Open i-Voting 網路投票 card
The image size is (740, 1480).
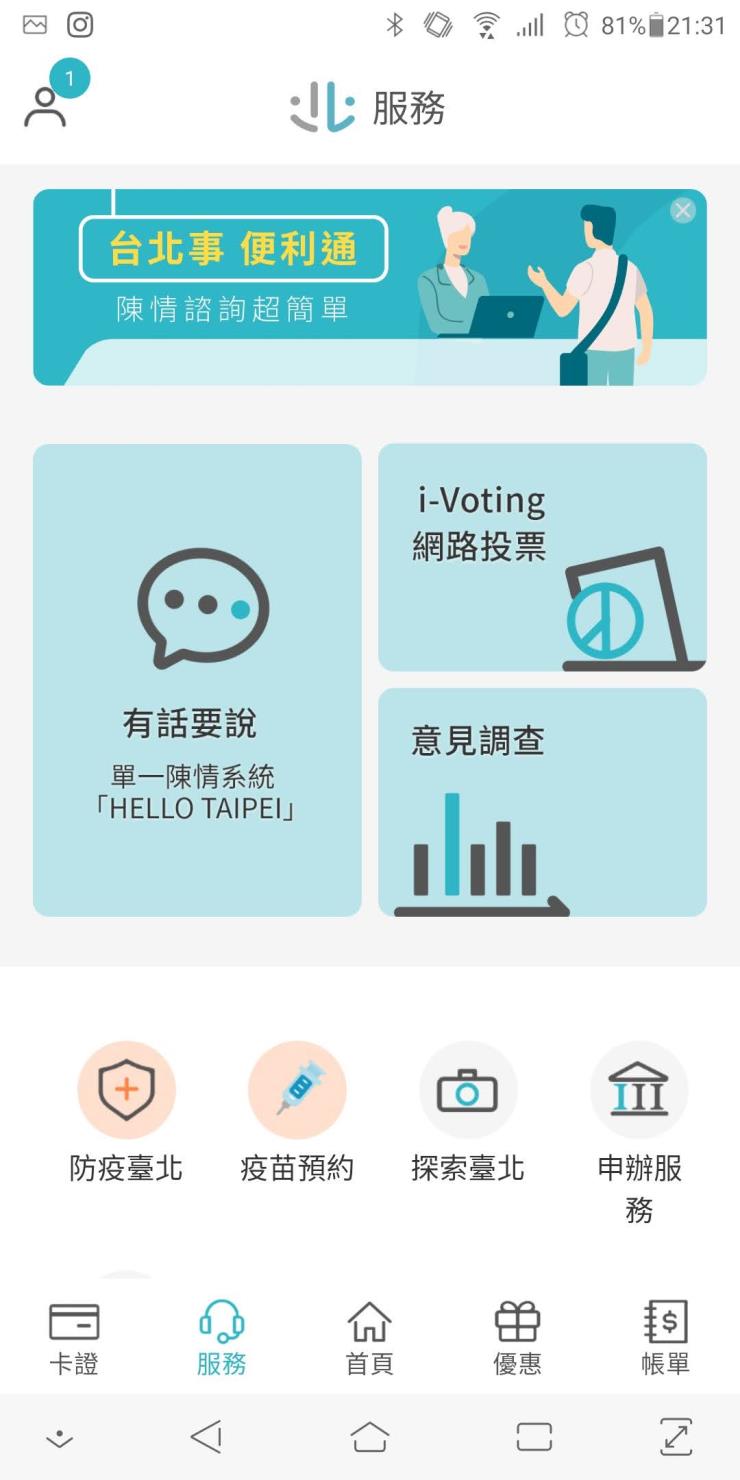(542, 557)
